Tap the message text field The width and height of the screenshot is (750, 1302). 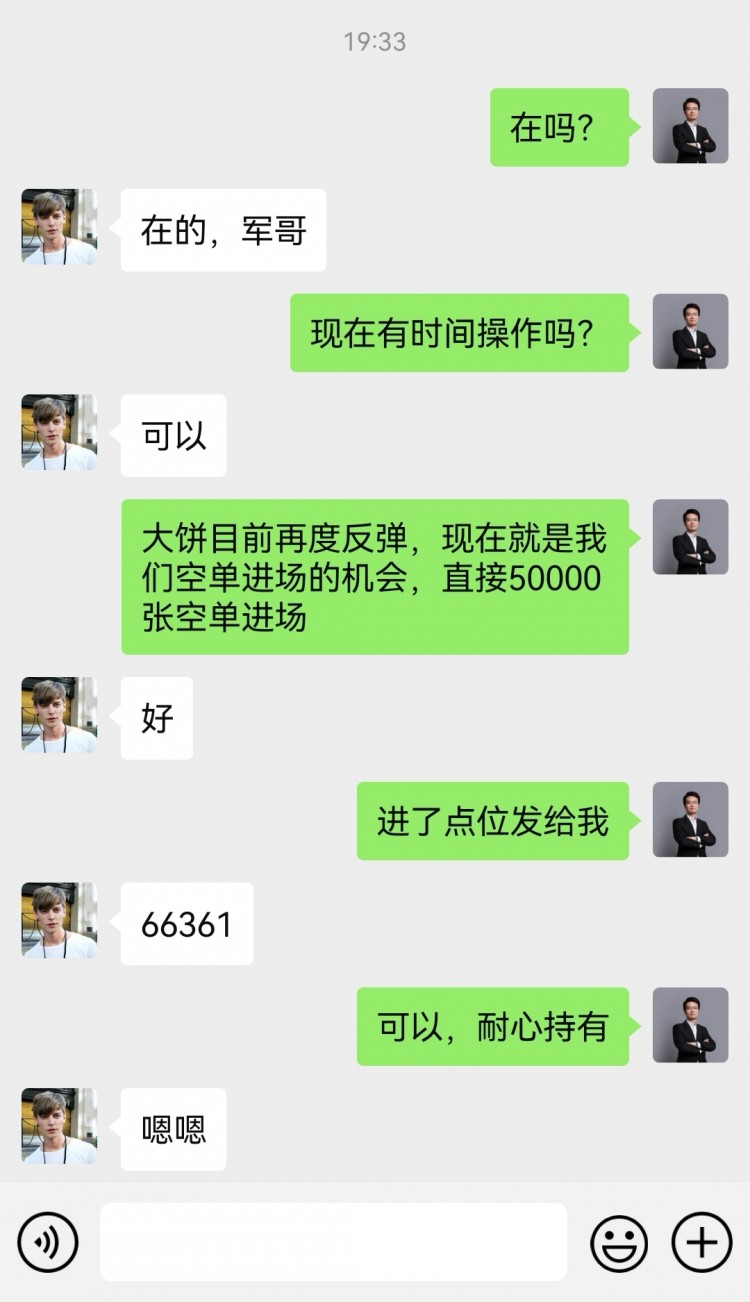click(x=333, y=1242)
